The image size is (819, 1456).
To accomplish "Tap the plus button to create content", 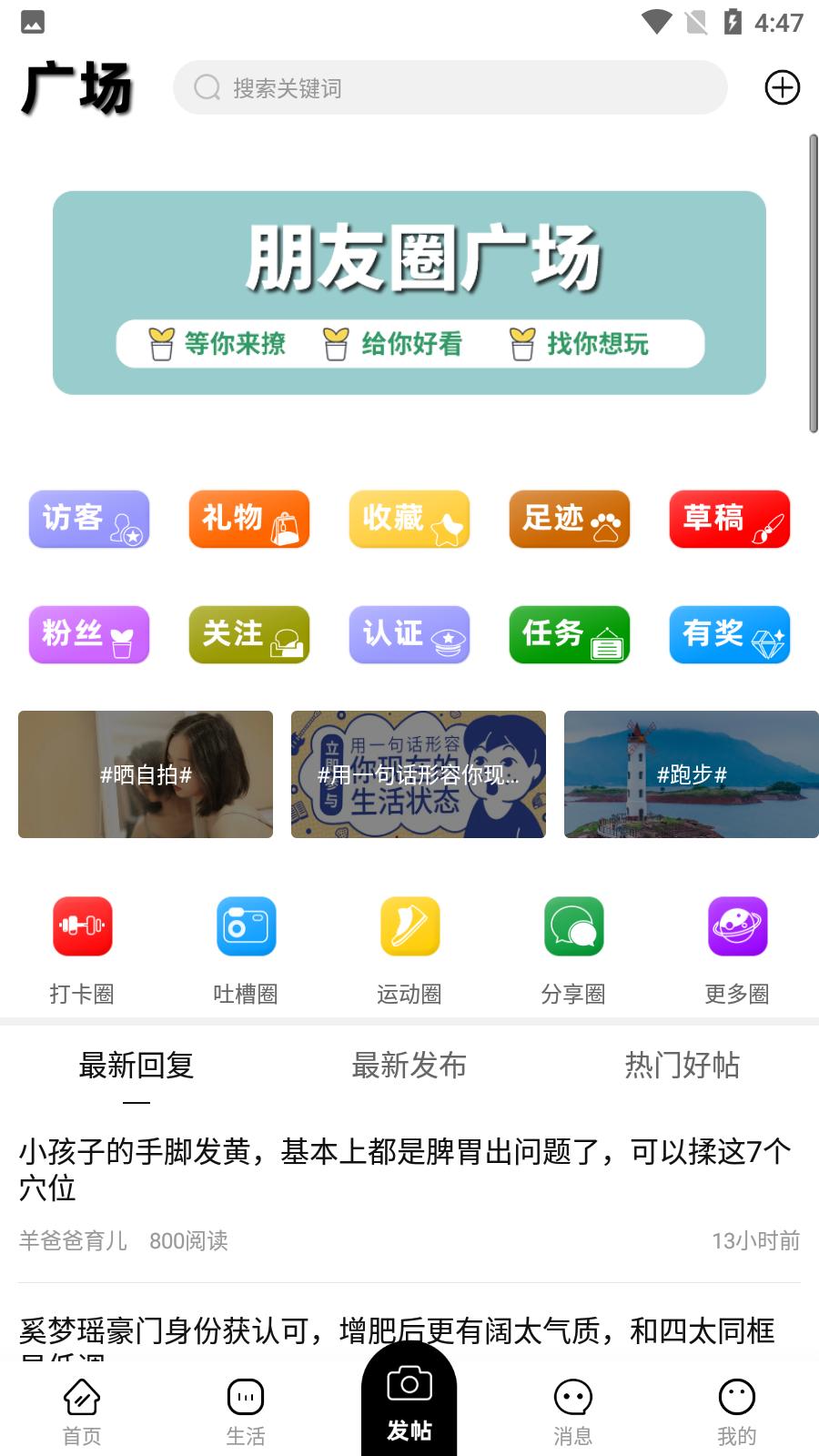I will point(782,87).
